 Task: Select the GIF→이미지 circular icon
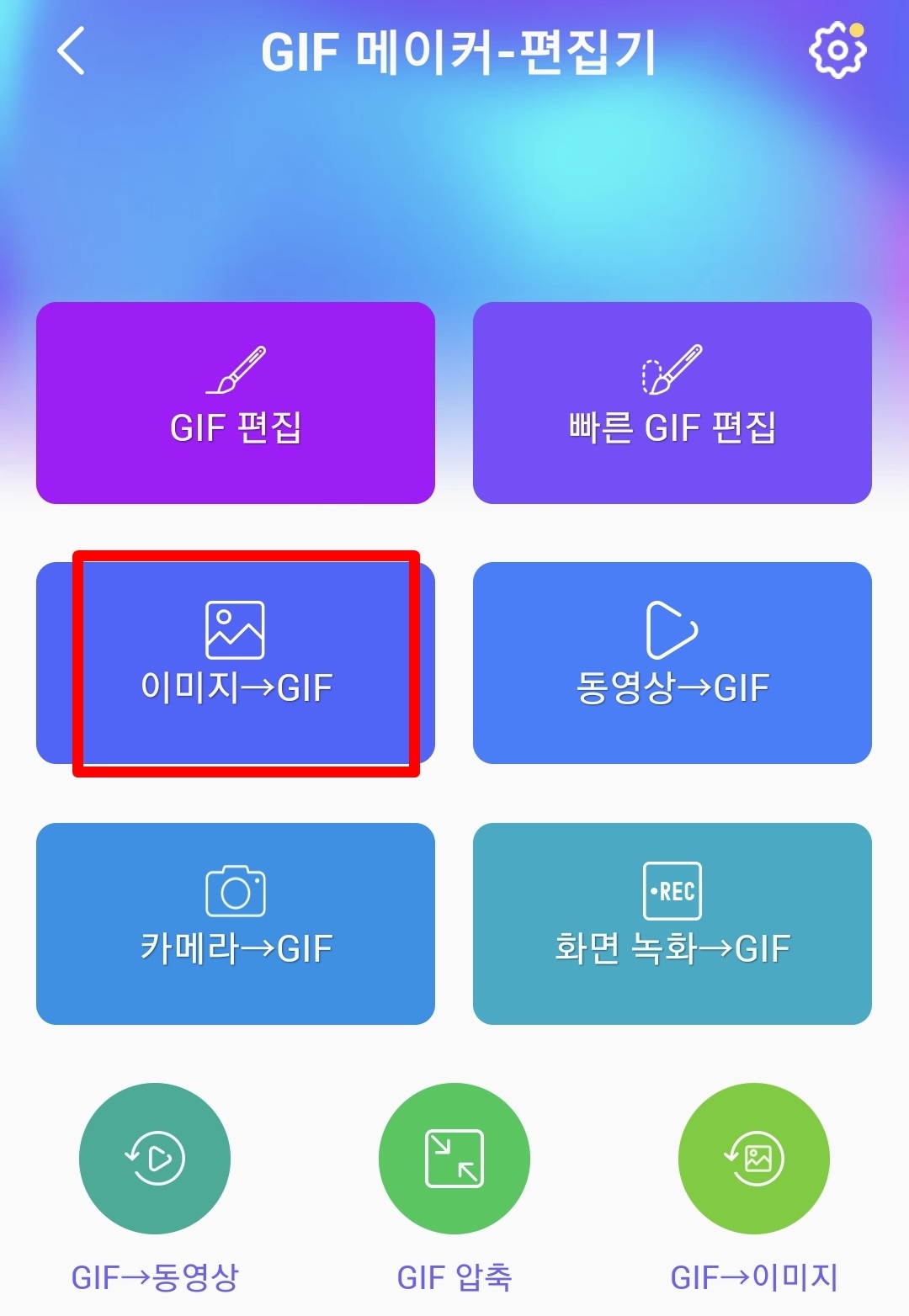753,1159
